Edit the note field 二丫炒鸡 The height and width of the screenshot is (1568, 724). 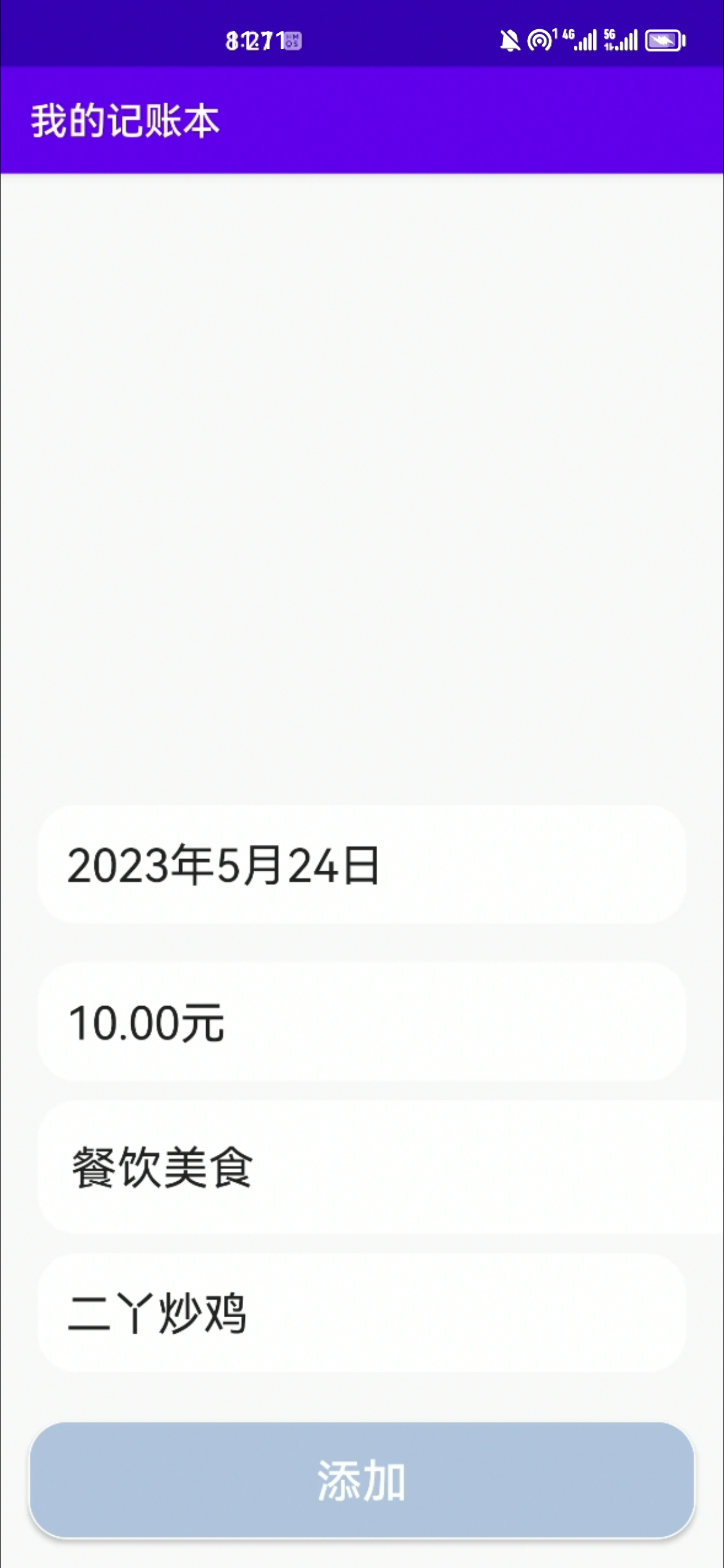361,1313
